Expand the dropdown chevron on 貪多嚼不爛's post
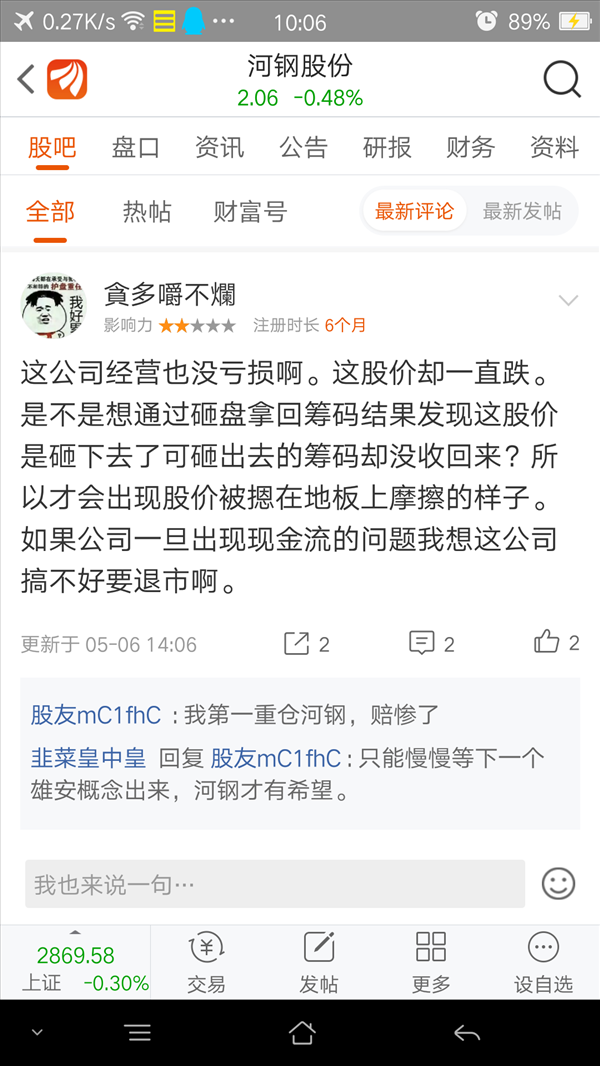Screen dimensions: 600x1066 [x=567, y=300]
